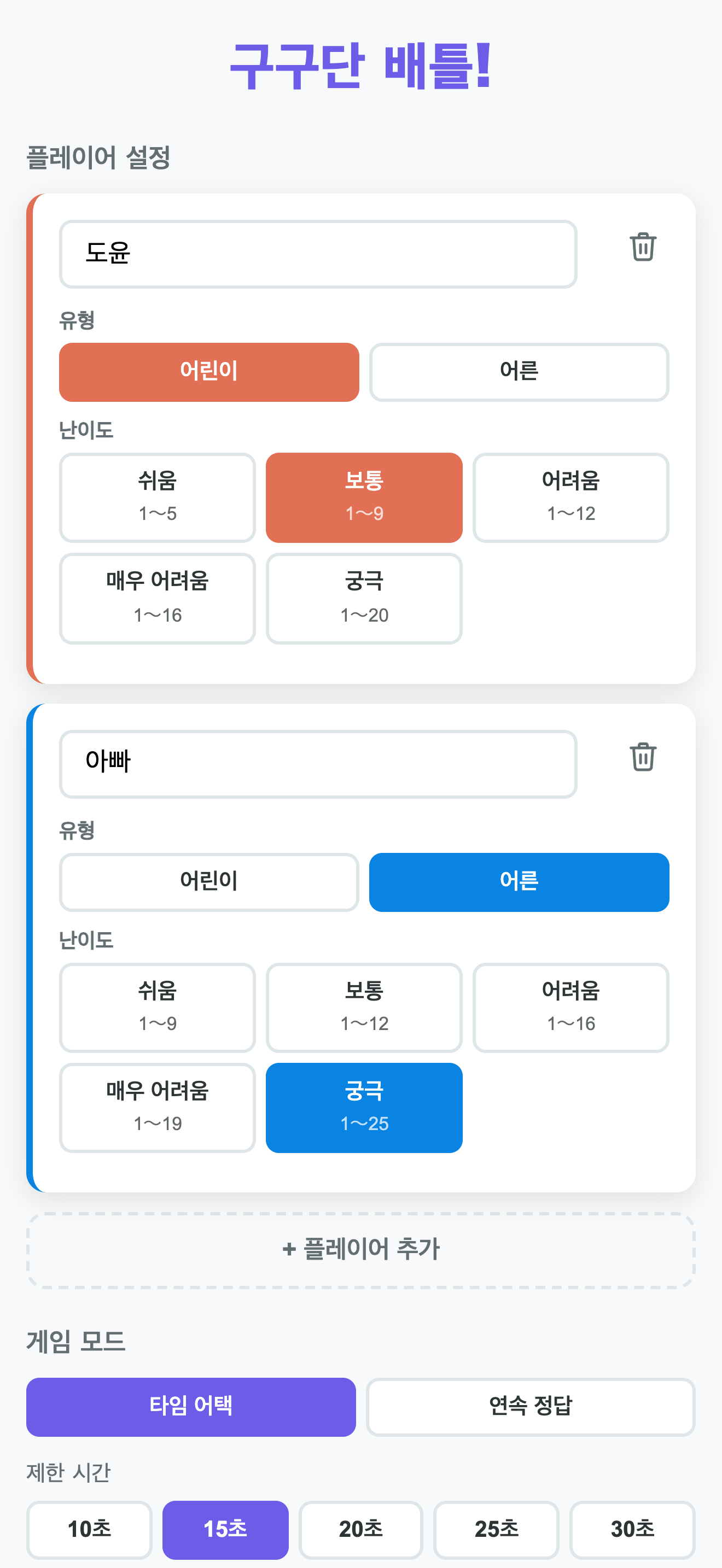
Task: Switch game mode to 연속 정답
Action: pos(530,1407)
